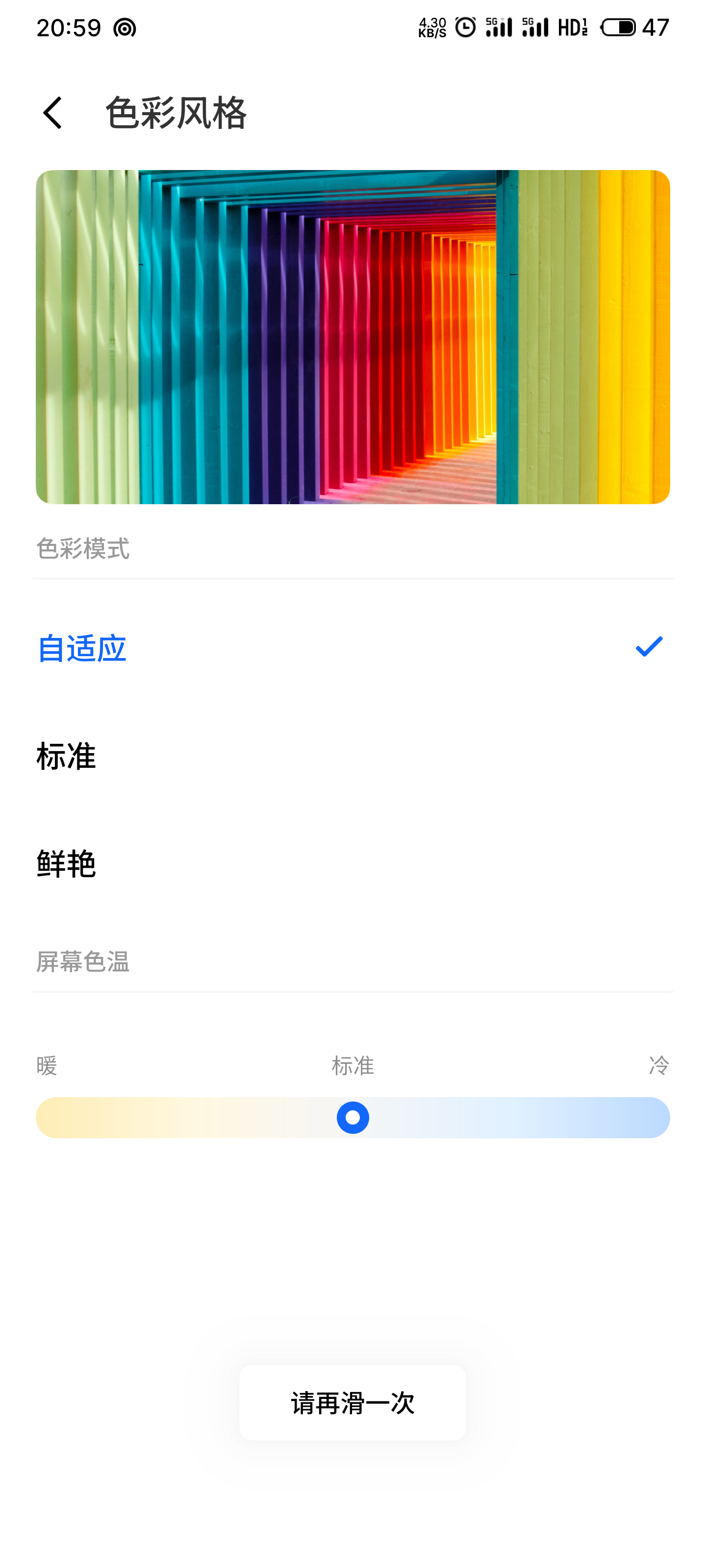This screenshot has width=706, height=1568.
Task: Tap the cool end of the 屏幕色温 slider
Action: (x=655, y=1118)
